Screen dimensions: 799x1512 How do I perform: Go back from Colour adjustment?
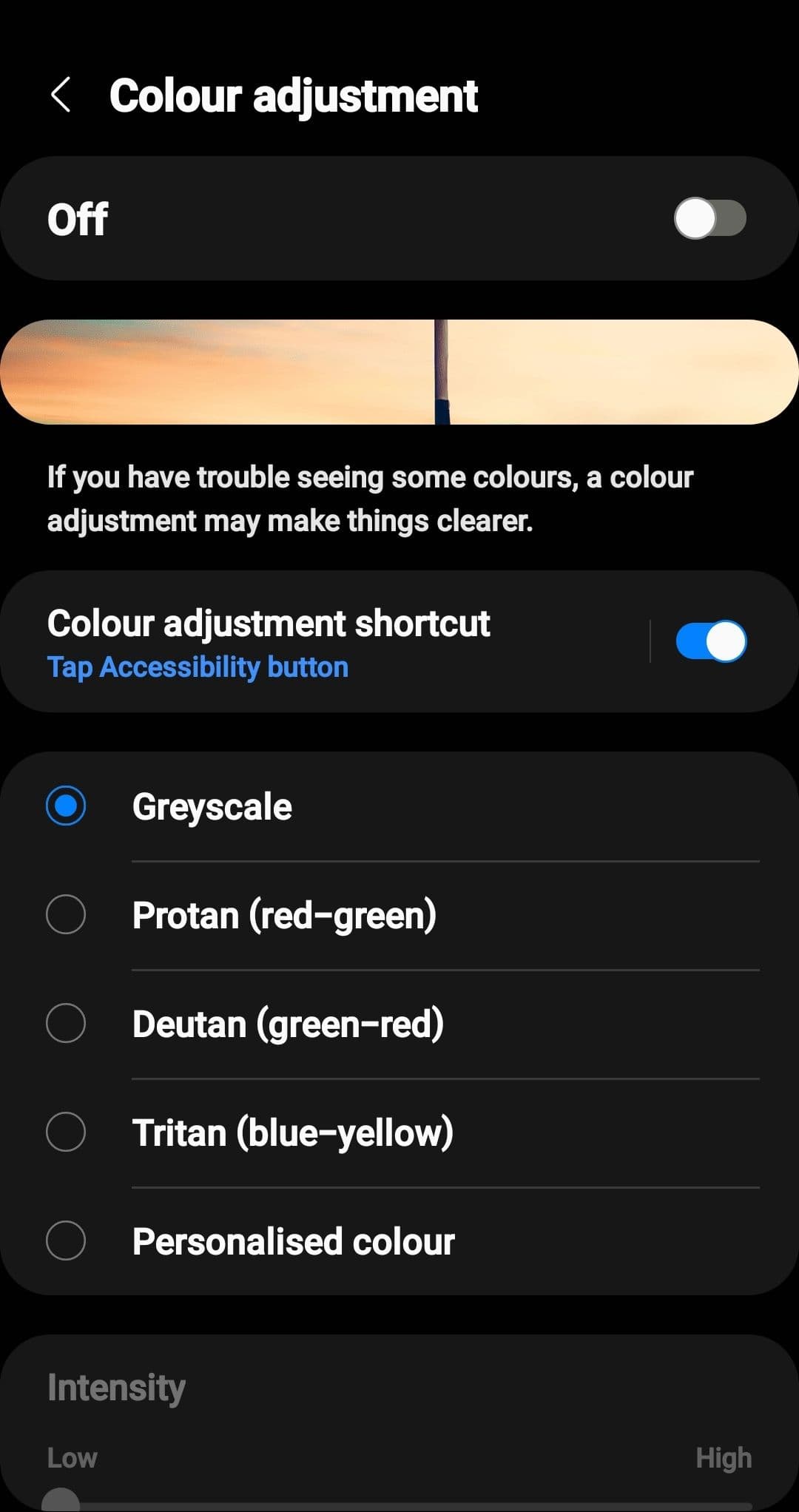[61, 95]
